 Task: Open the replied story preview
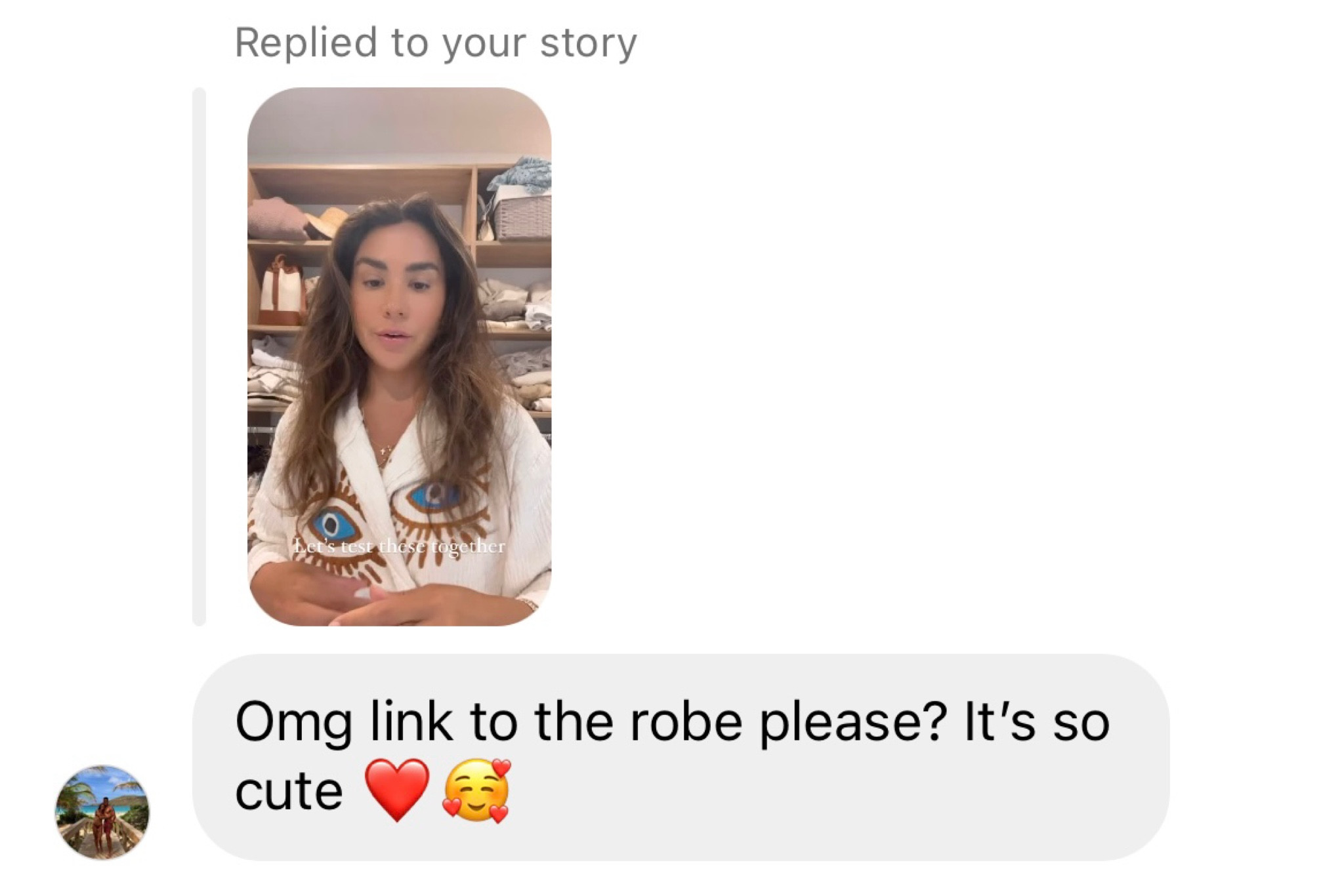click(399, 356)
